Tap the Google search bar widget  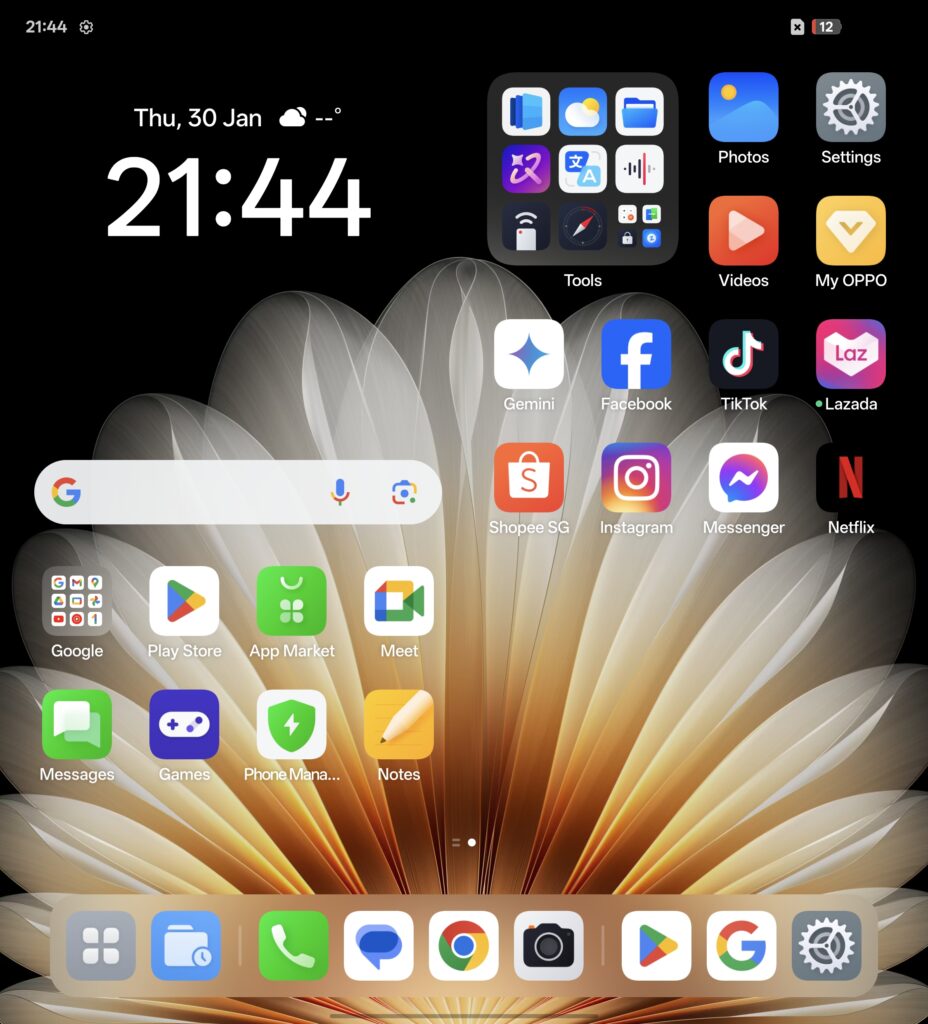(x=200, y=492)
